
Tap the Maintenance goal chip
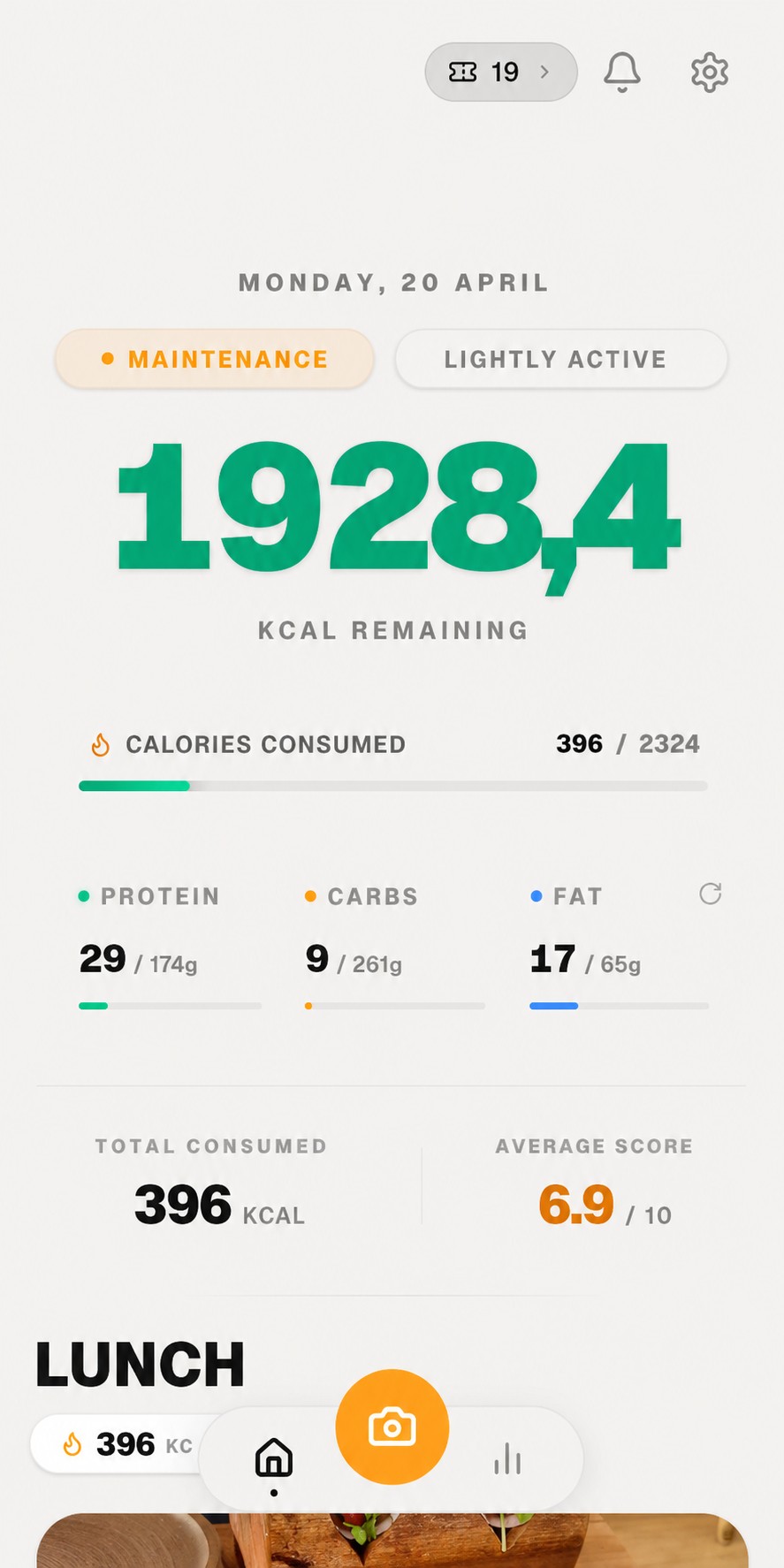click(x=215, y=359)
